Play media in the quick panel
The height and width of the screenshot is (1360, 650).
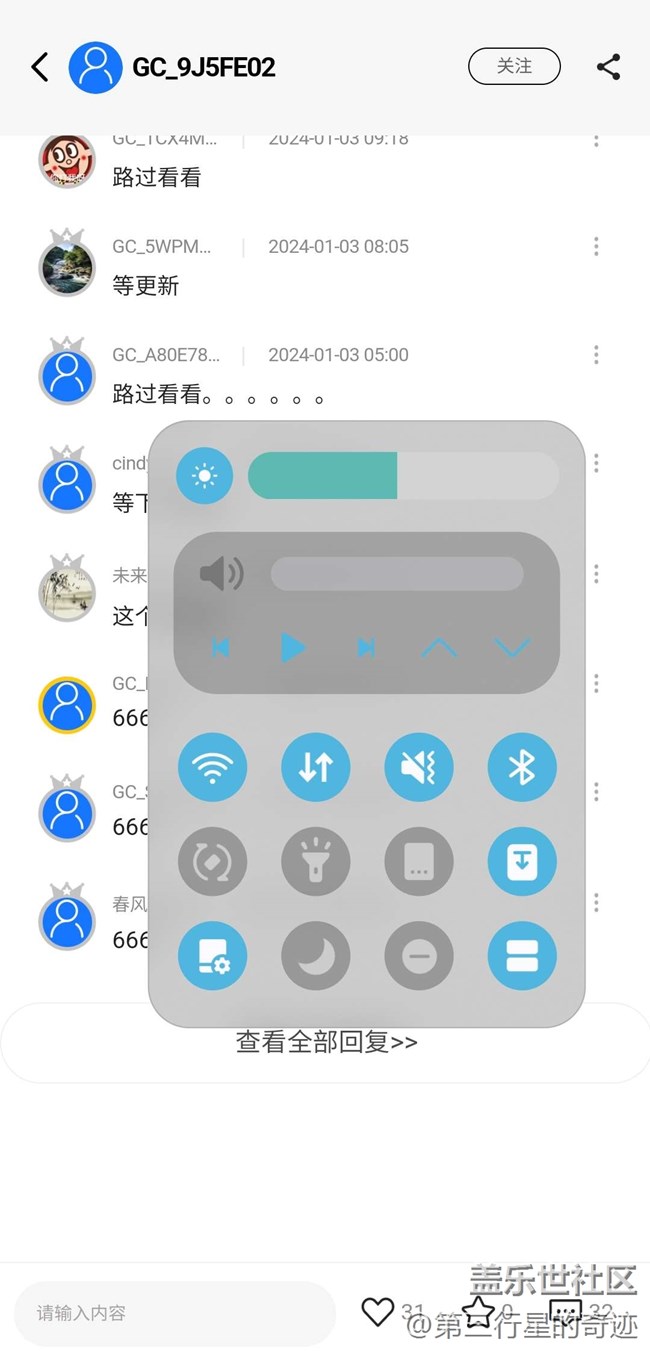tap(292, 648)
